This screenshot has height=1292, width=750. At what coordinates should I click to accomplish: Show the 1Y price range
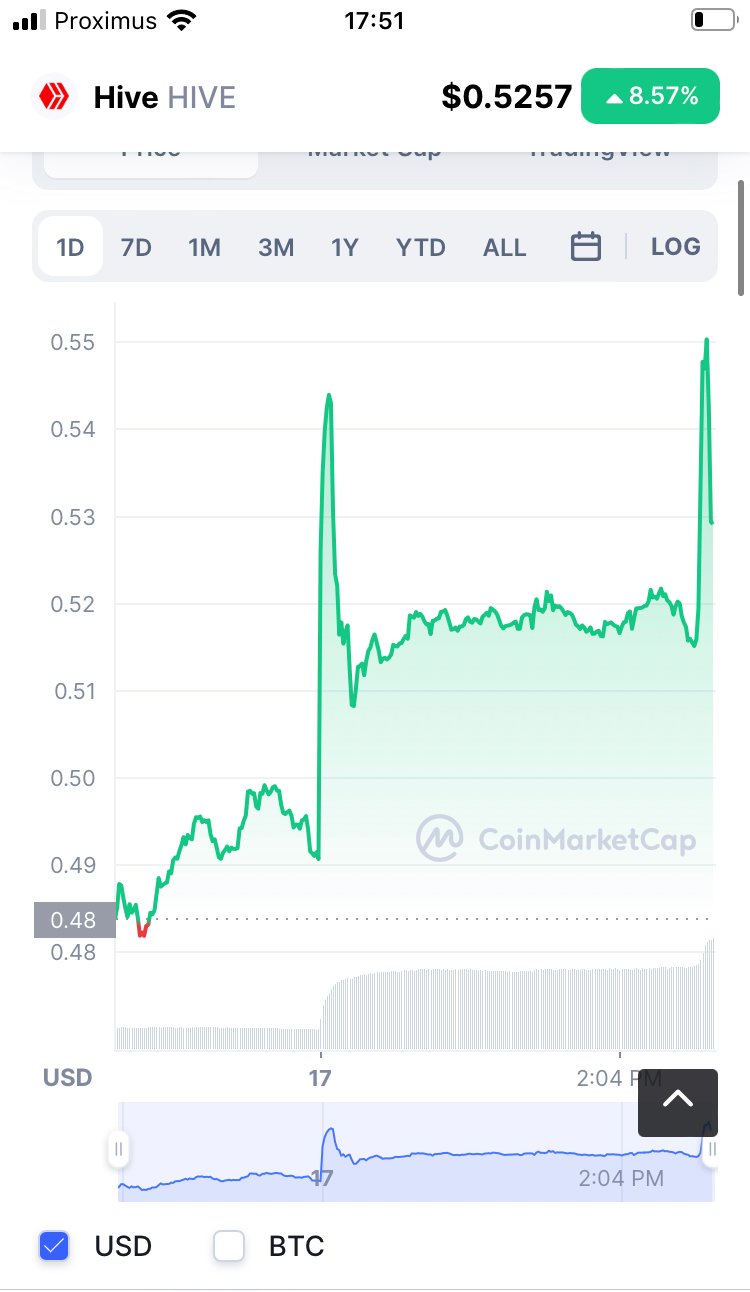345,246
